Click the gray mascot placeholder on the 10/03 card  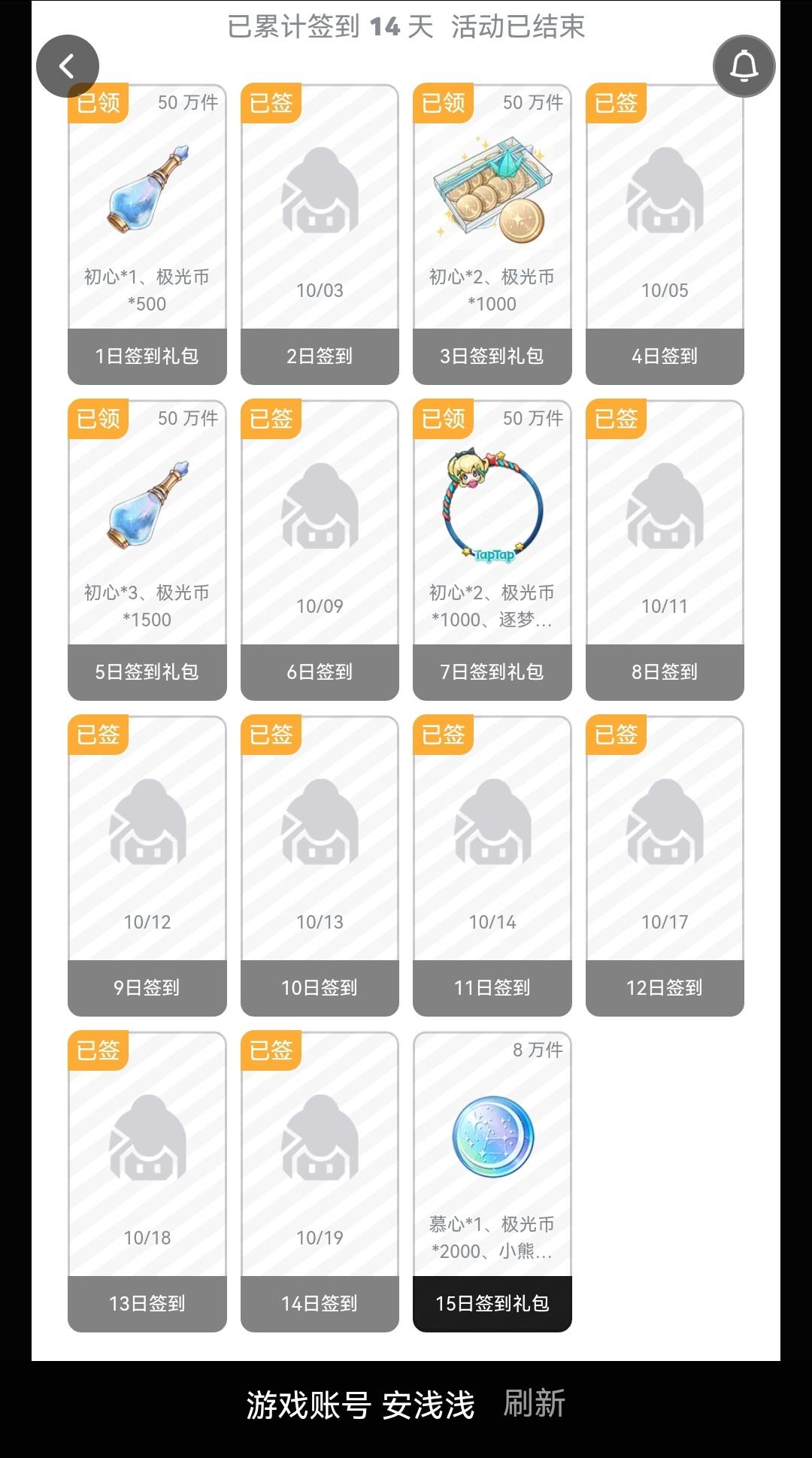pos(320,190)
